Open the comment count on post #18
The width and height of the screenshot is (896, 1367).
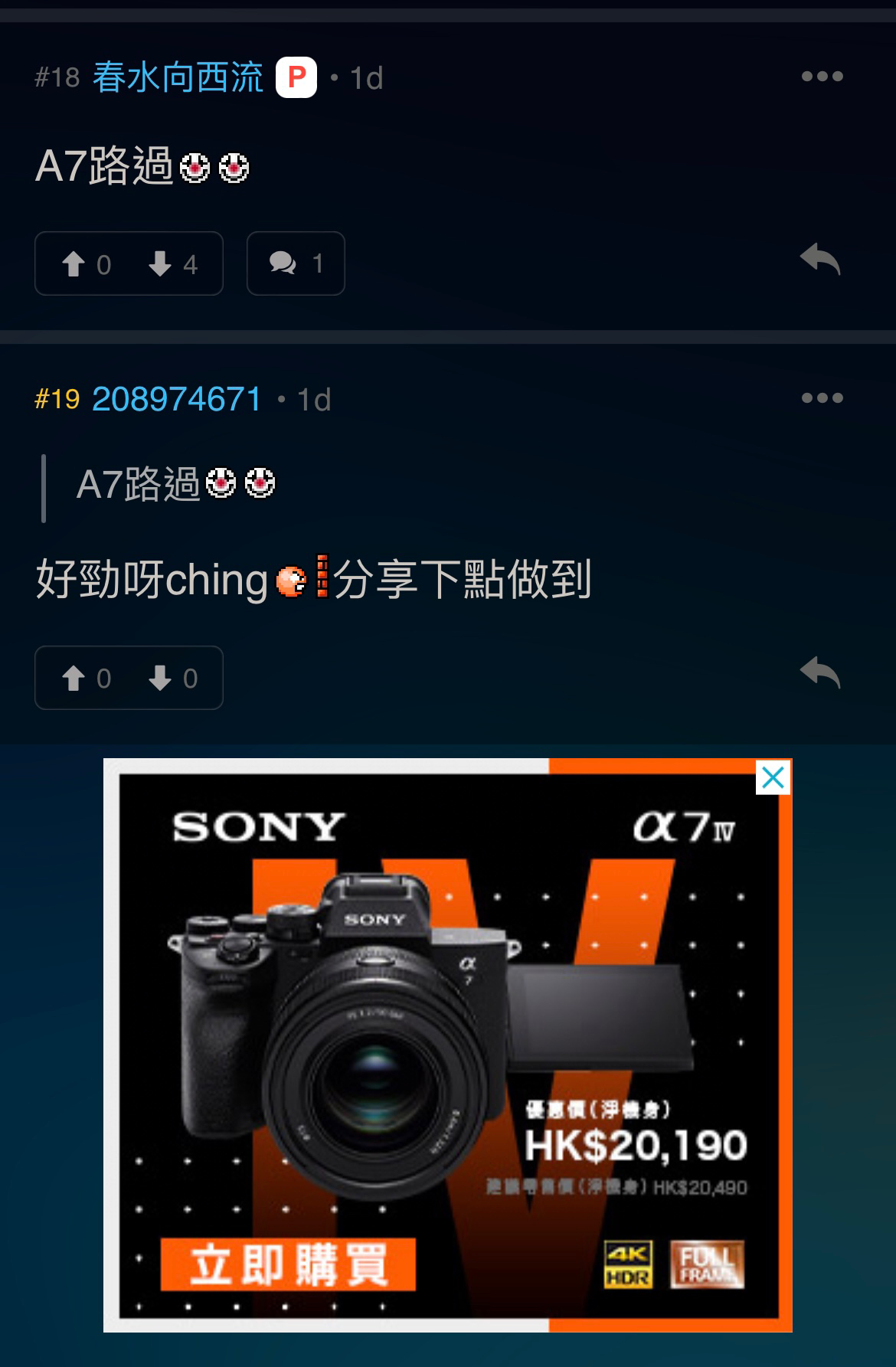pyautogui.click(x=295, y=263)
